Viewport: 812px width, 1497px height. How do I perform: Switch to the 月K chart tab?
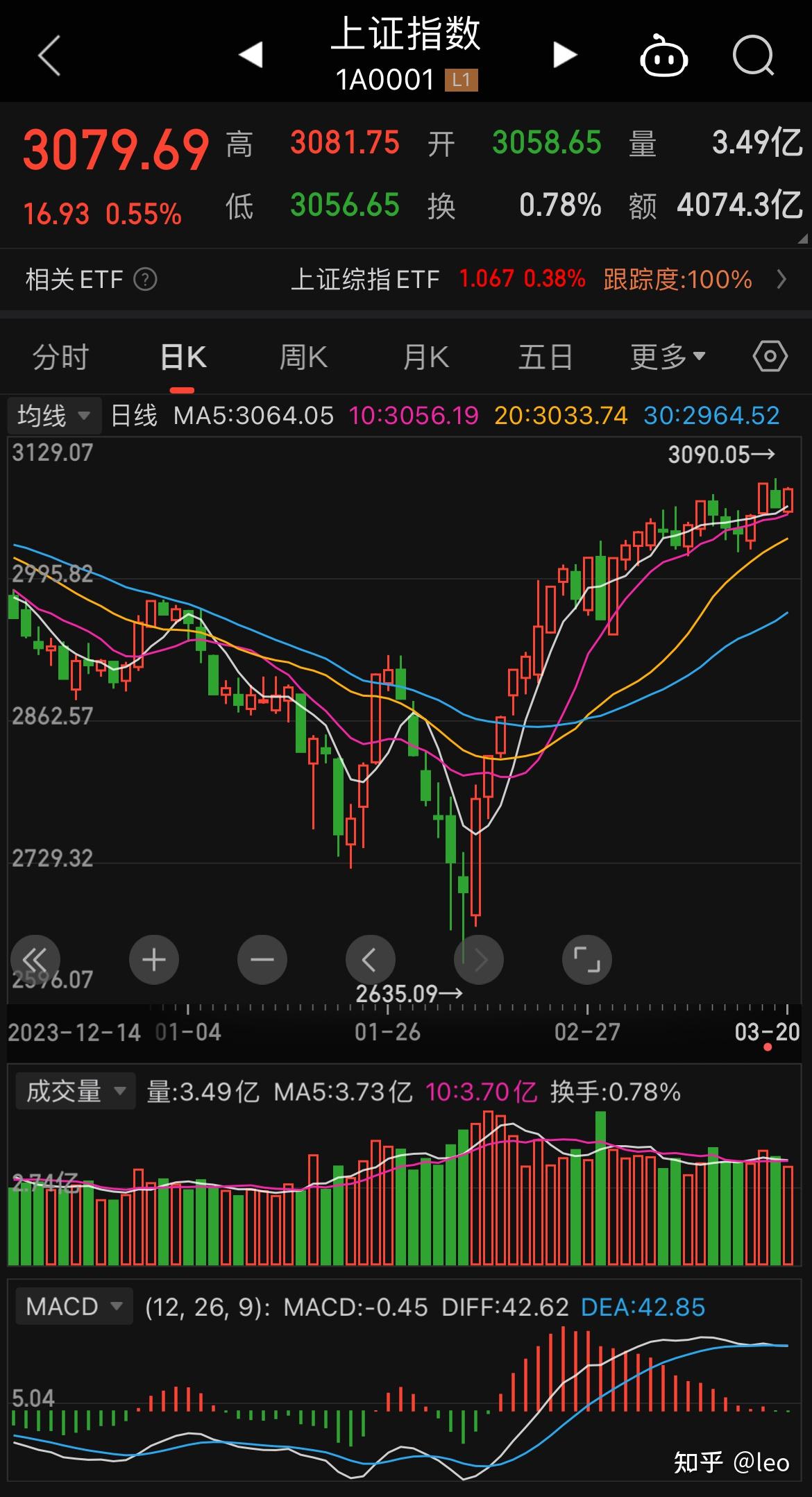(425, 357)
